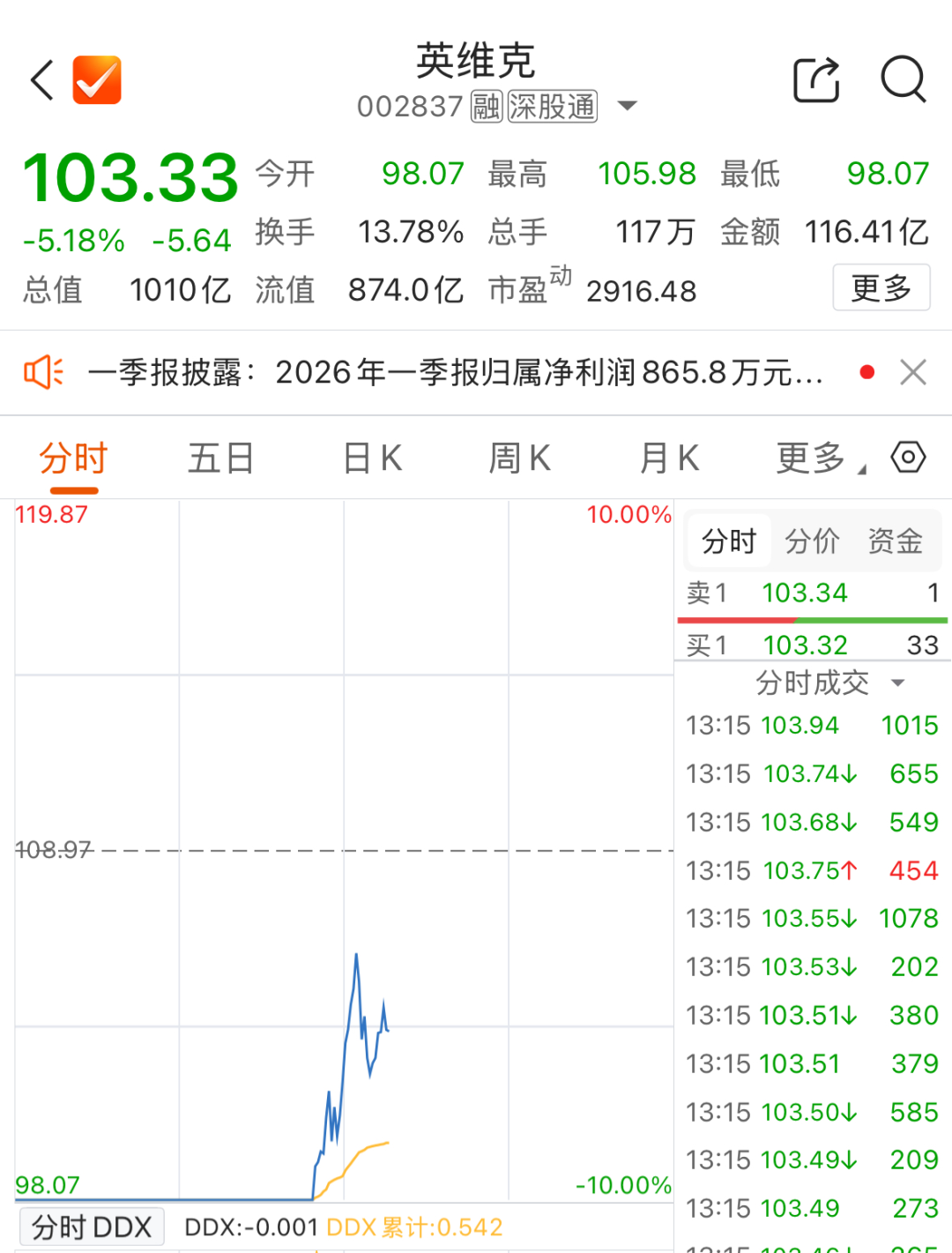Open the 一季报披露 announcement
Viewport: 952px width, 1253px height.
[455, 373]
